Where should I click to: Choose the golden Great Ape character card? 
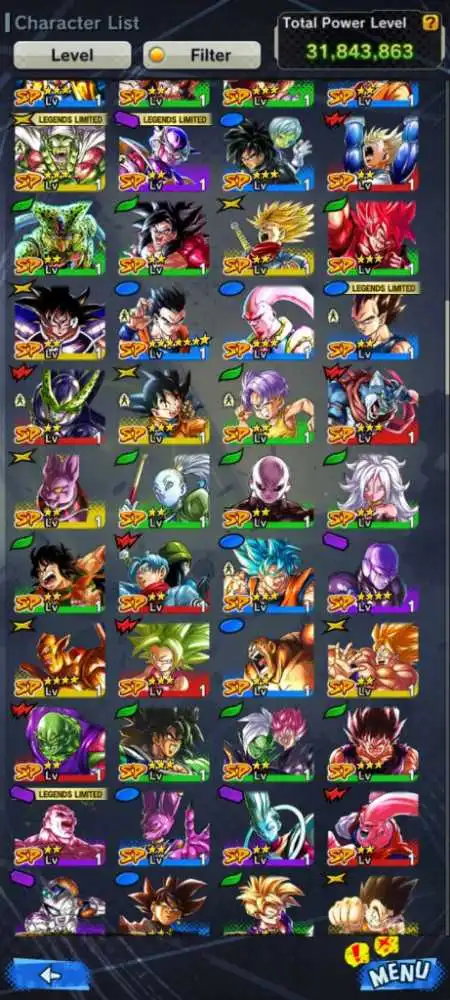click(x=268, y=659)
